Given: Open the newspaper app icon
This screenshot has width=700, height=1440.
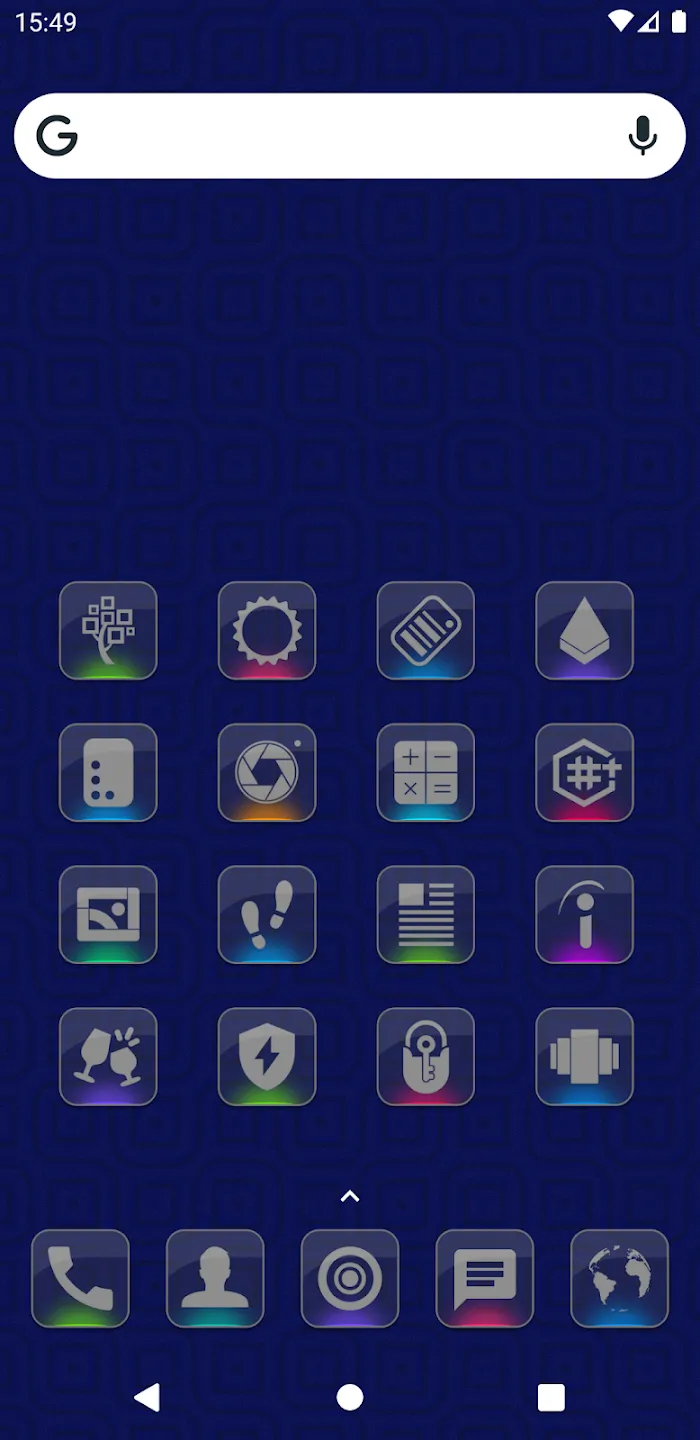Looking at the screenshot, I should pyautogui.click(x=426, y=915).
